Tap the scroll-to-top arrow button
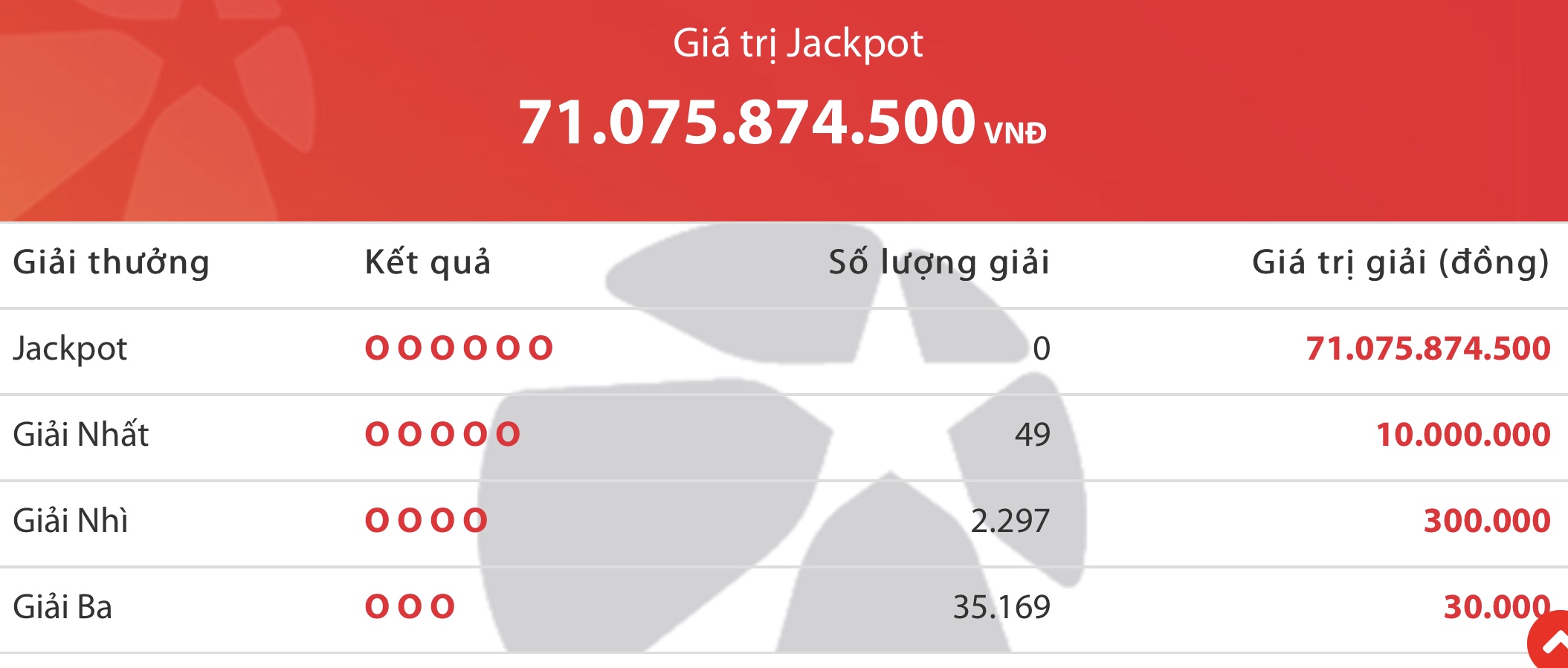This screenshot has width=1568, height=668. click(1552, 643)
